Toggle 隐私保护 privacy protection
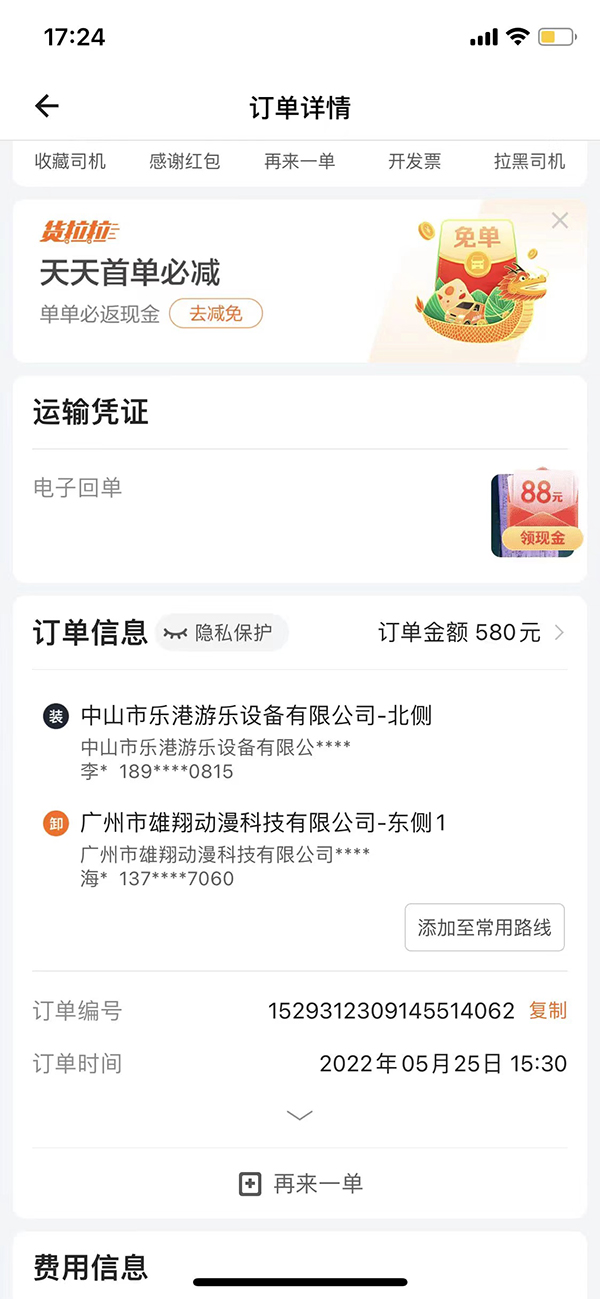Screen dimensions: 600x1299 tap(222, 633)
